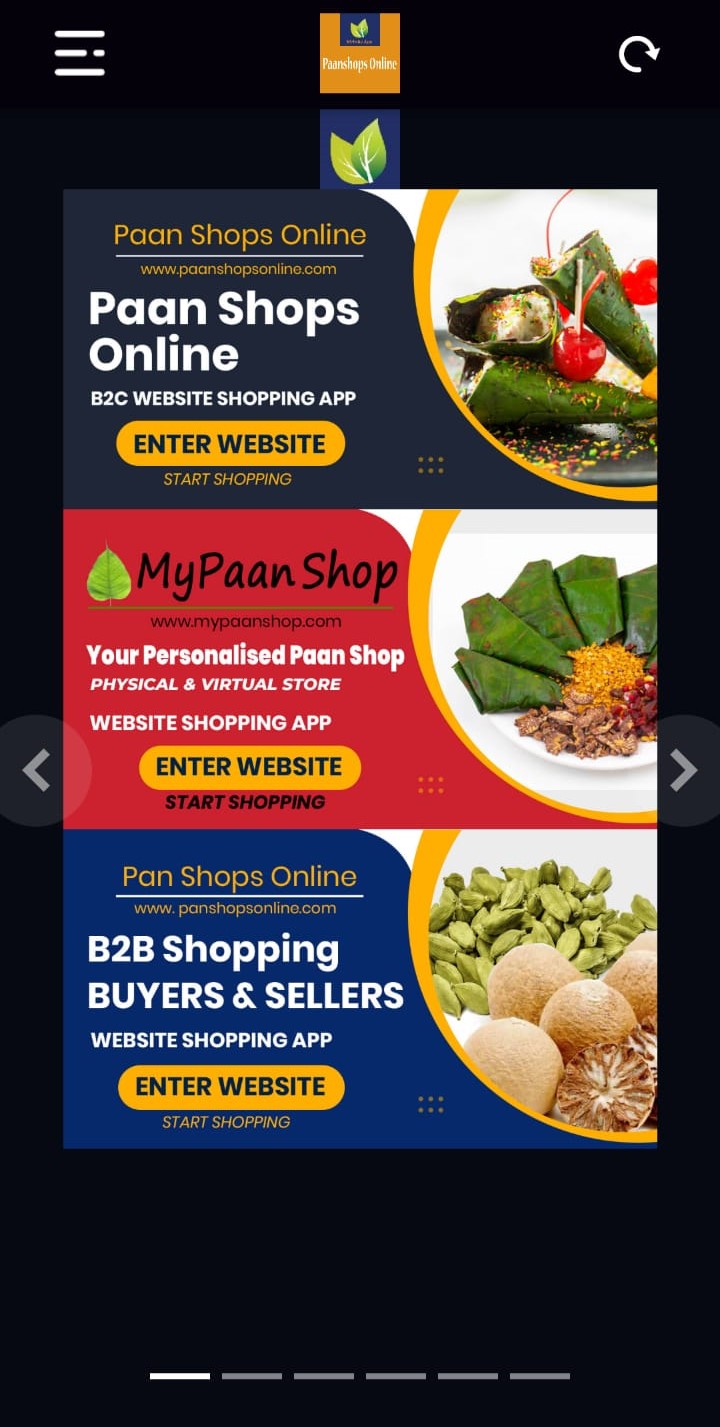Screen dimensions: 720x1427
Task: Open the hamburger drawer menu
Action: coord(80,53)
